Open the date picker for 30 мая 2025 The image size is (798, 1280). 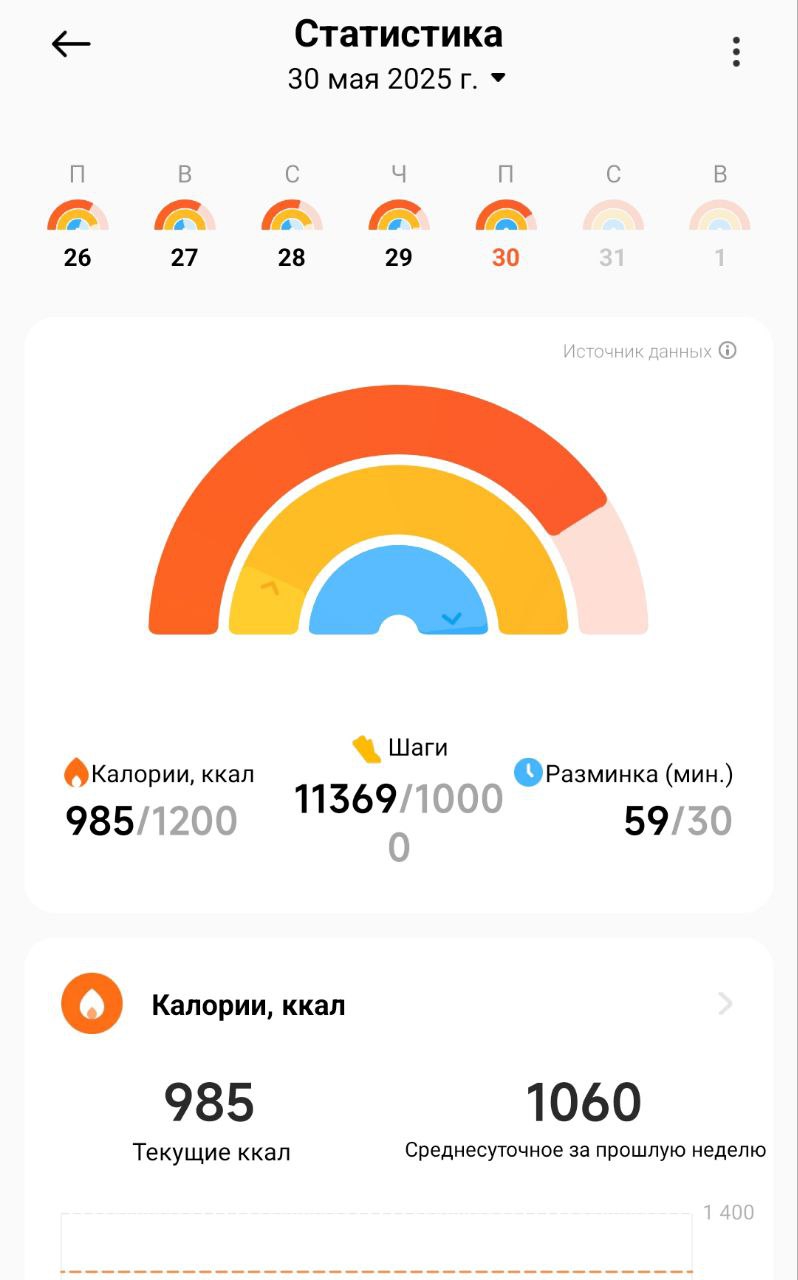[x=397, y=78]
